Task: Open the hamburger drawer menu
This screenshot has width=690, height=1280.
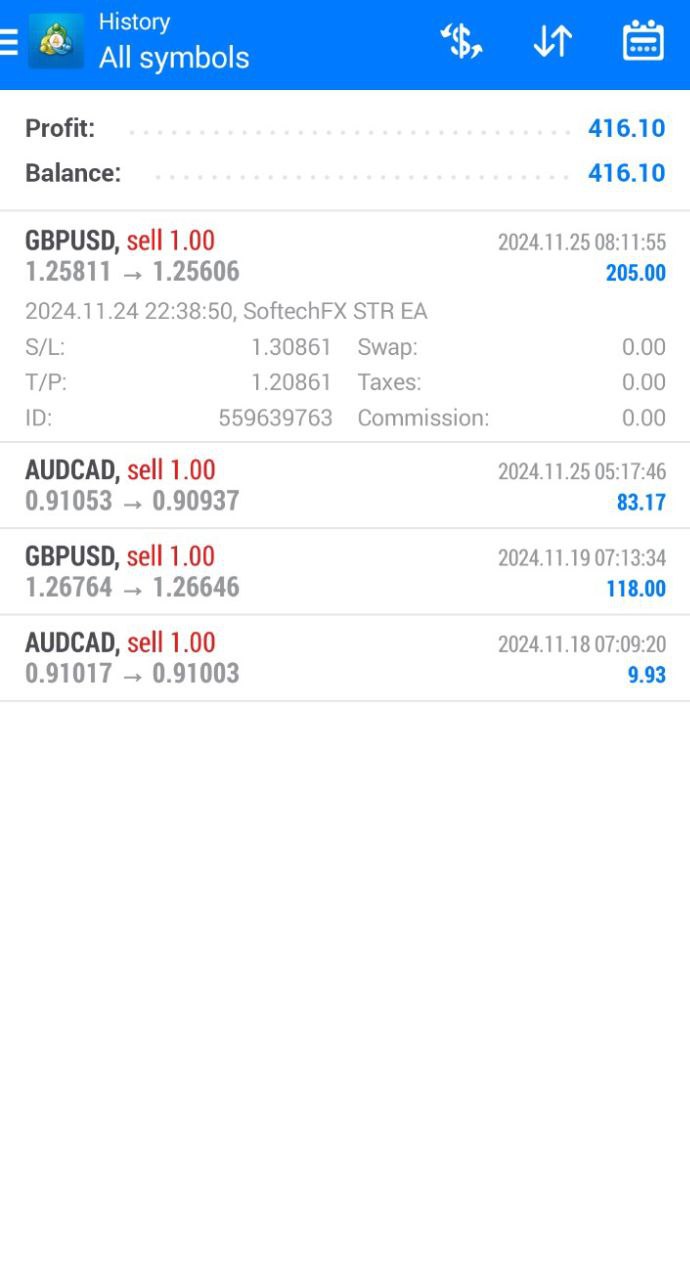Action: coord(8,43)
